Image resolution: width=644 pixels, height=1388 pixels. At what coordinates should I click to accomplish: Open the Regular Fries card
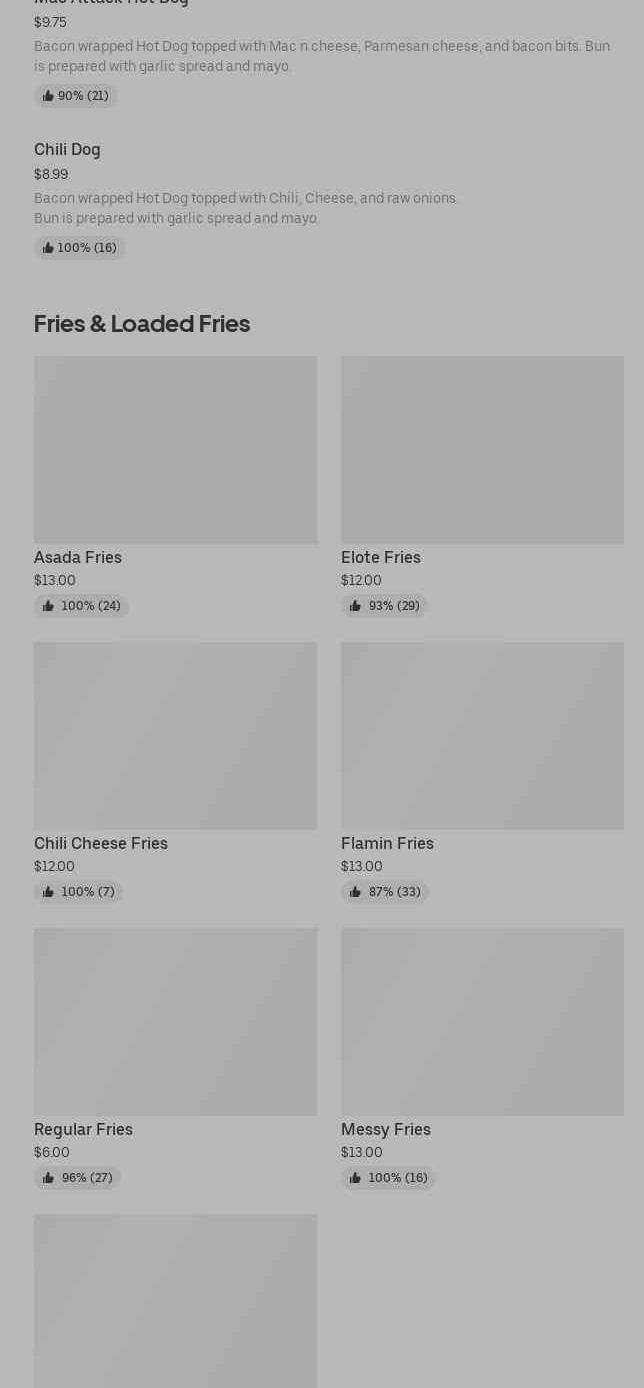(x=175, y=1059)
